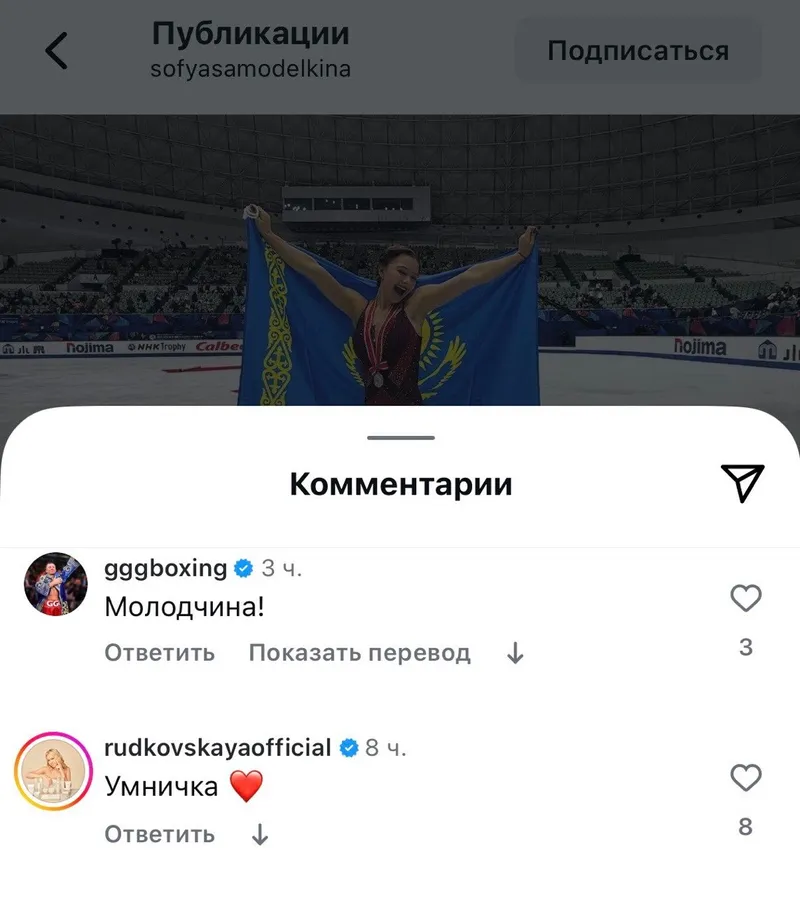Share the post via paper plane icon

[742, 483]
